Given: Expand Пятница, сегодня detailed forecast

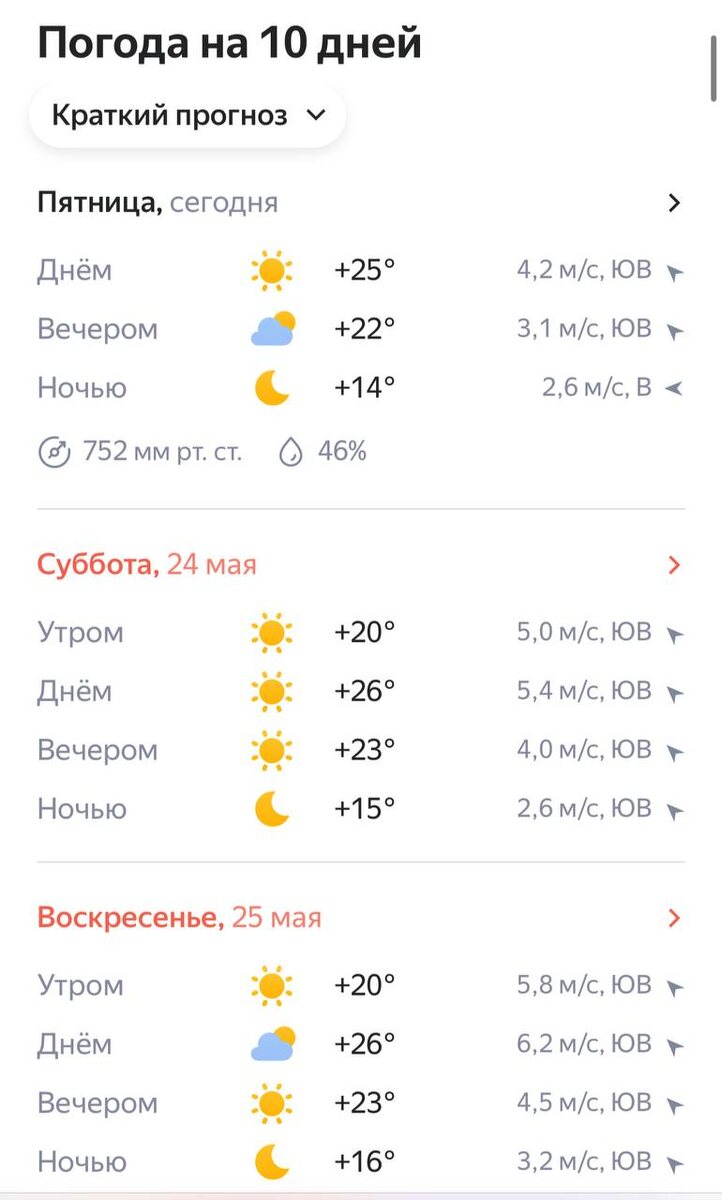Looking at the screenshot, I should click(x=673, y=203).
